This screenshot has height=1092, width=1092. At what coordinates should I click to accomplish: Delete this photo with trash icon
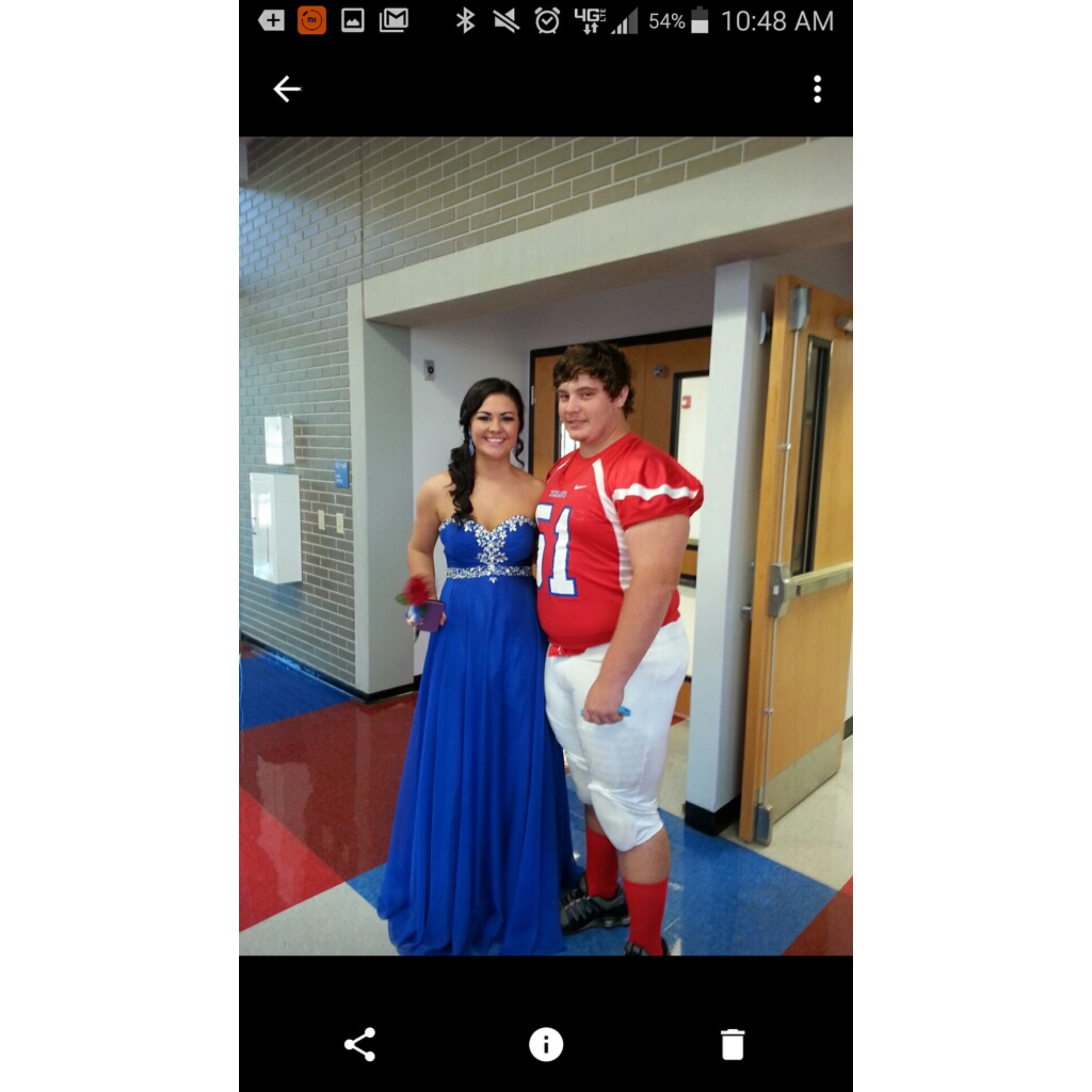(732, 1044)
